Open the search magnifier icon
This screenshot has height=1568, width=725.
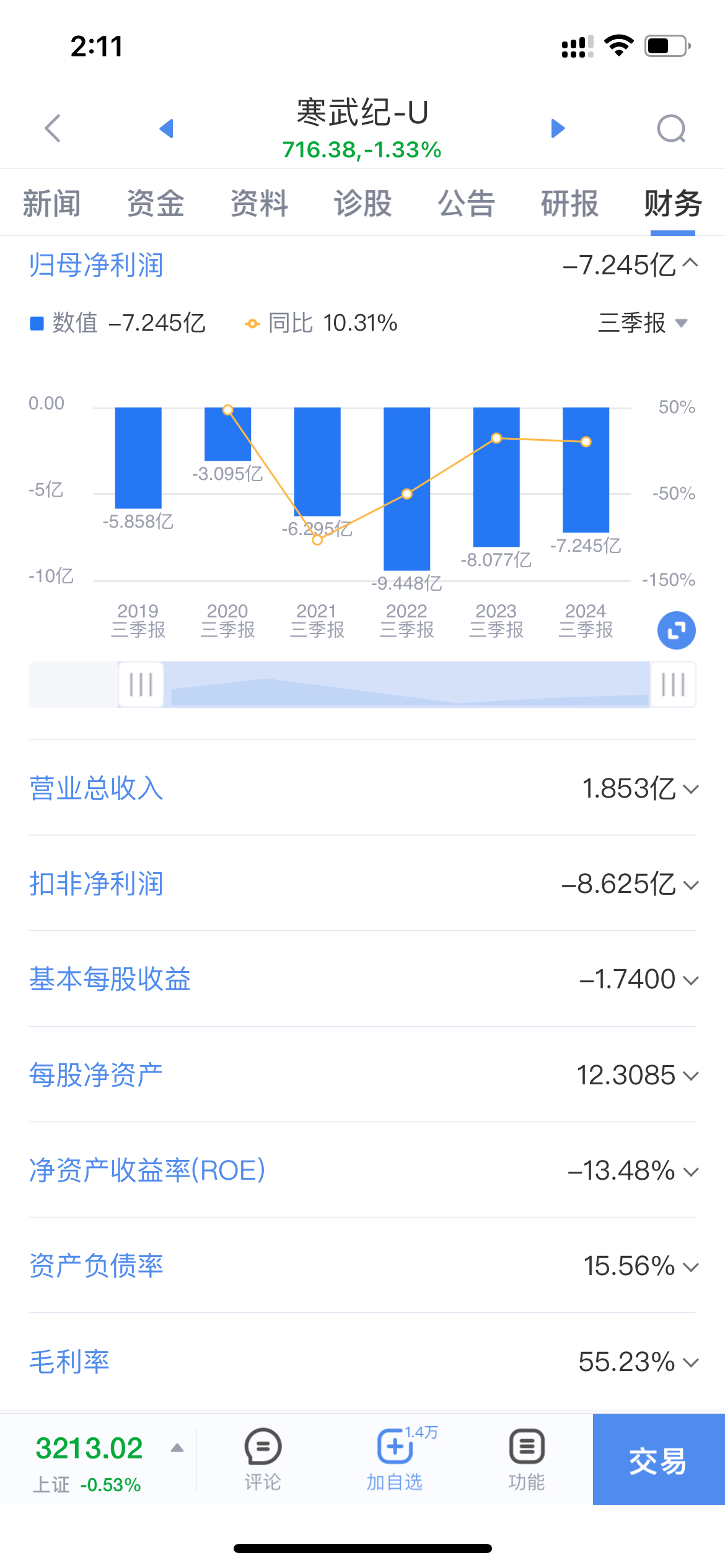point(672,129)
